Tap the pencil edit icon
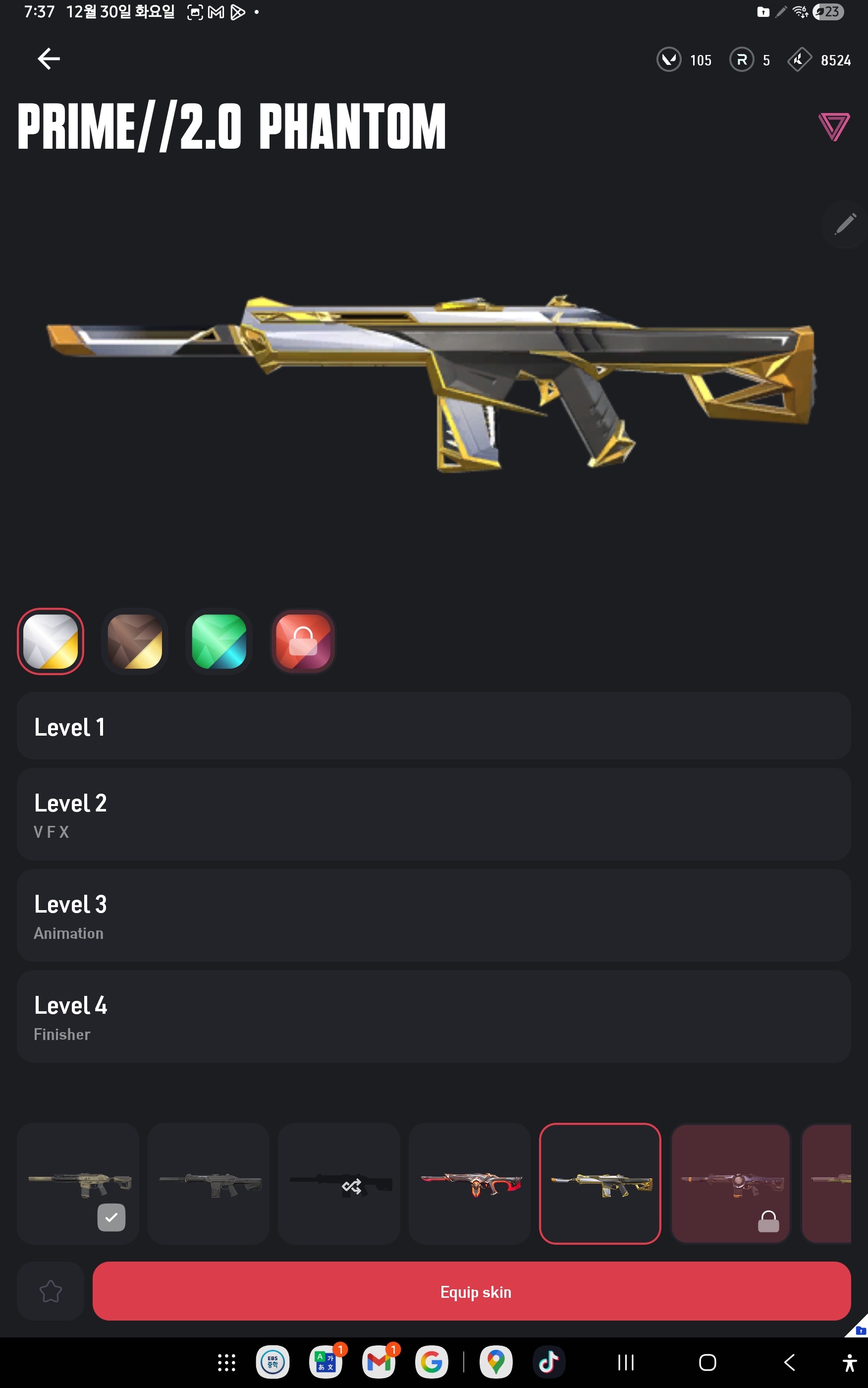Viewport: 868px width, 1388px height. 844,224
